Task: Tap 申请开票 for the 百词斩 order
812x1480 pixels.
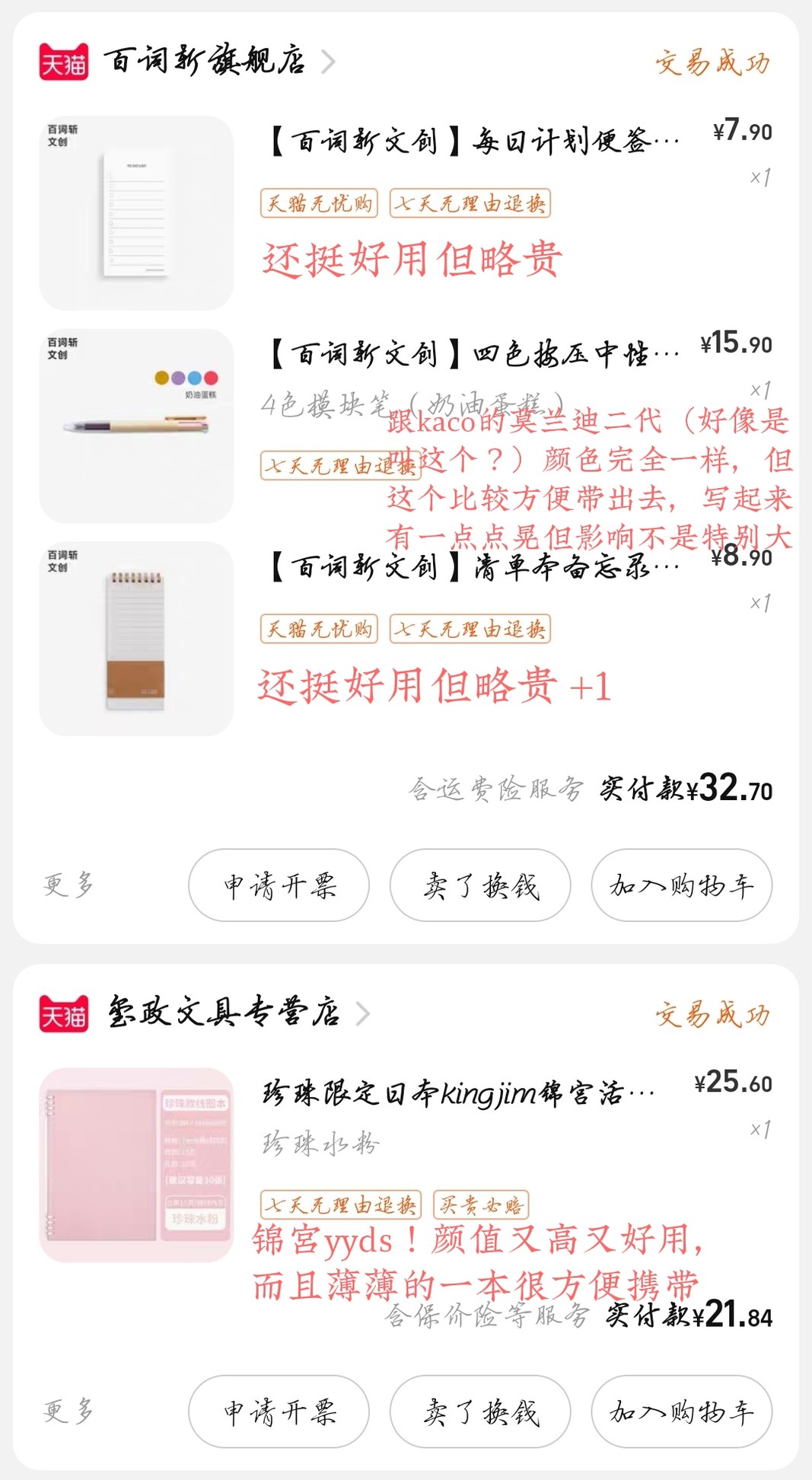Action: (279, 885)
